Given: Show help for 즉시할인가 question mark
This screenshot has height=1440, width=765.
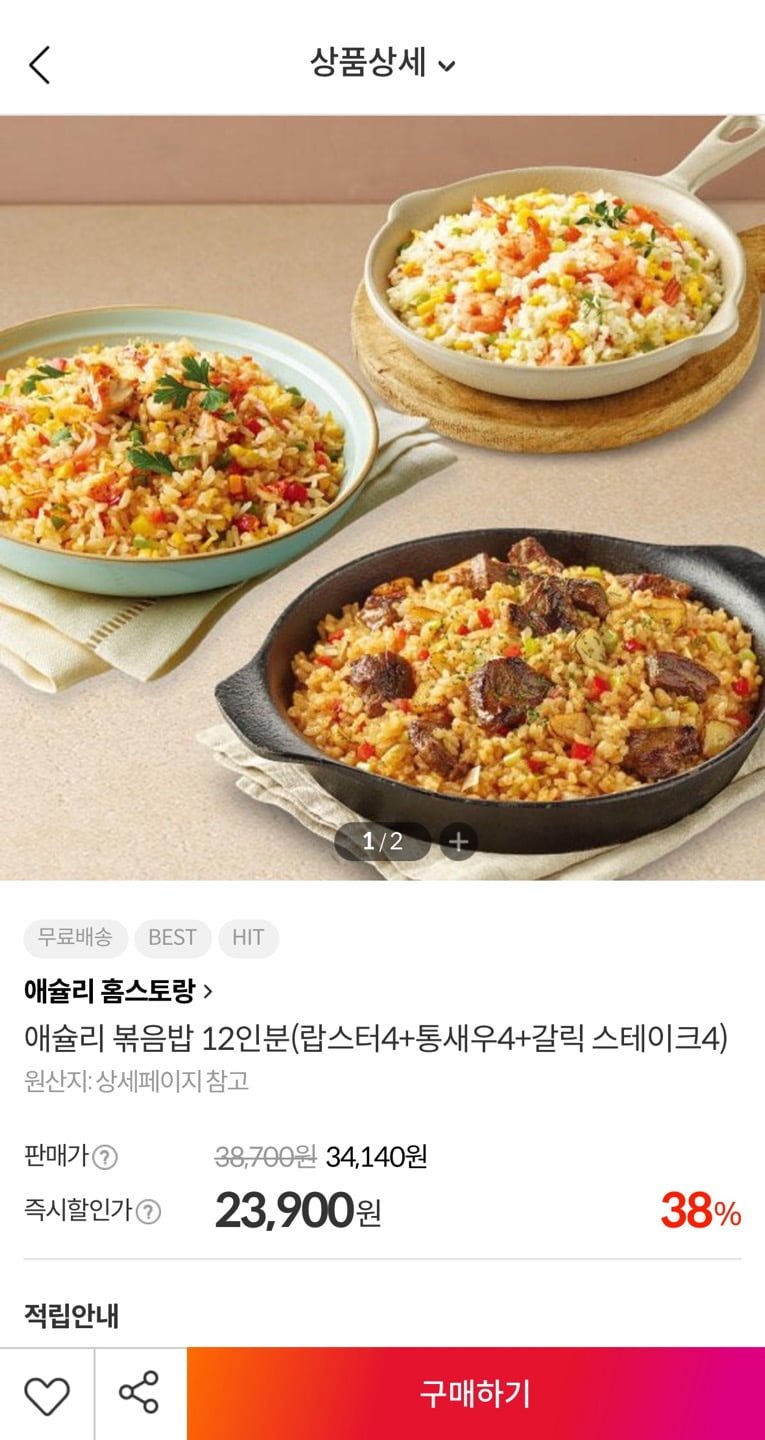Looking at the screenshot, I should pos(148,1212).
